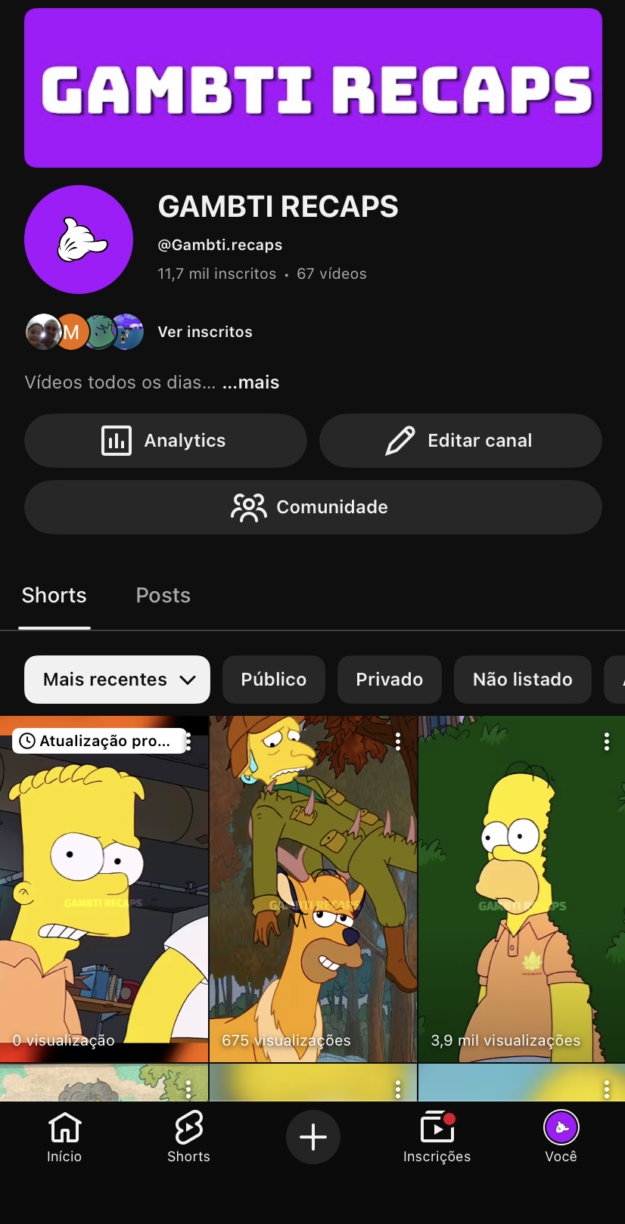Switch to the Posts tab
Viewport: 625px width, 1224px height.
(163, 595)
